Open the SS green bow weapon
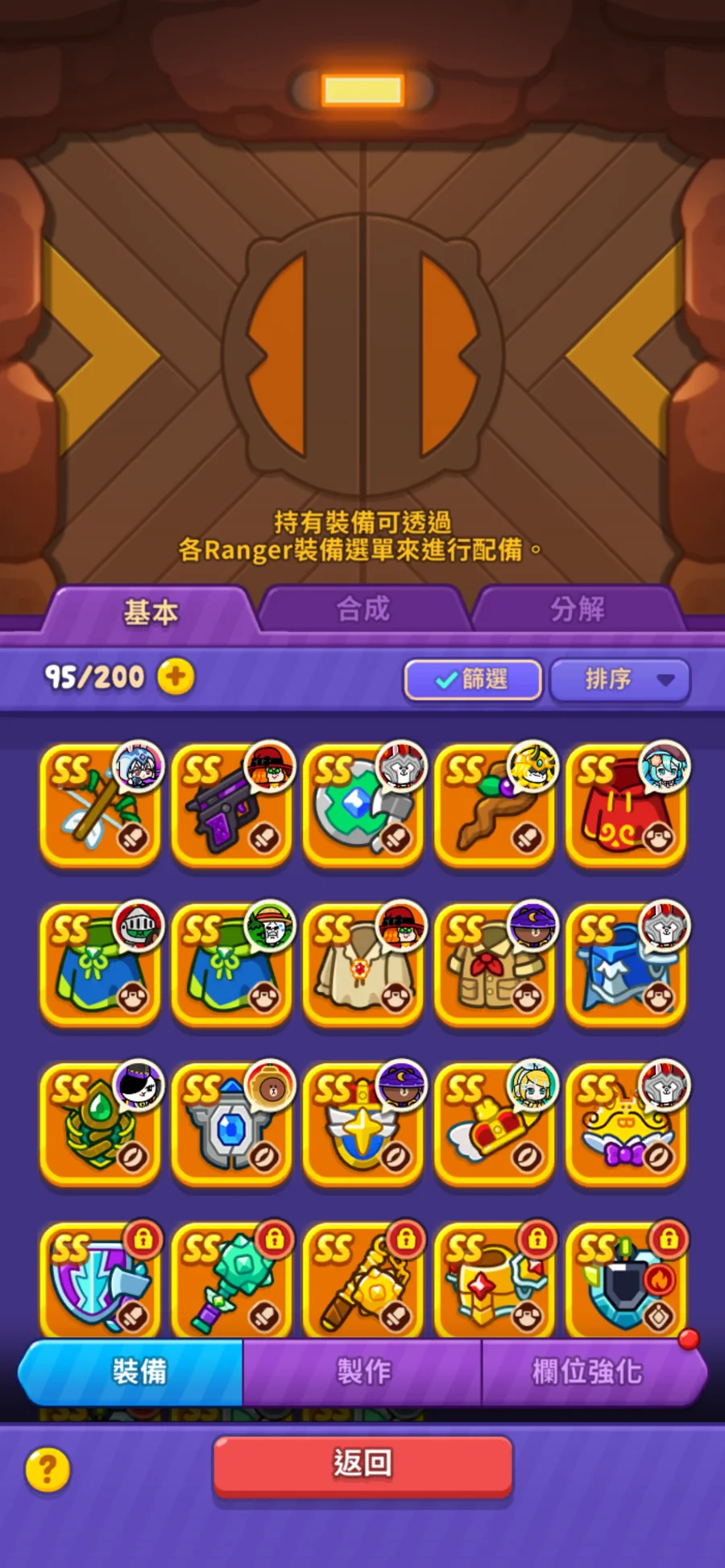The width and height of the screenshot is (725, 1568). coord(100,807)
